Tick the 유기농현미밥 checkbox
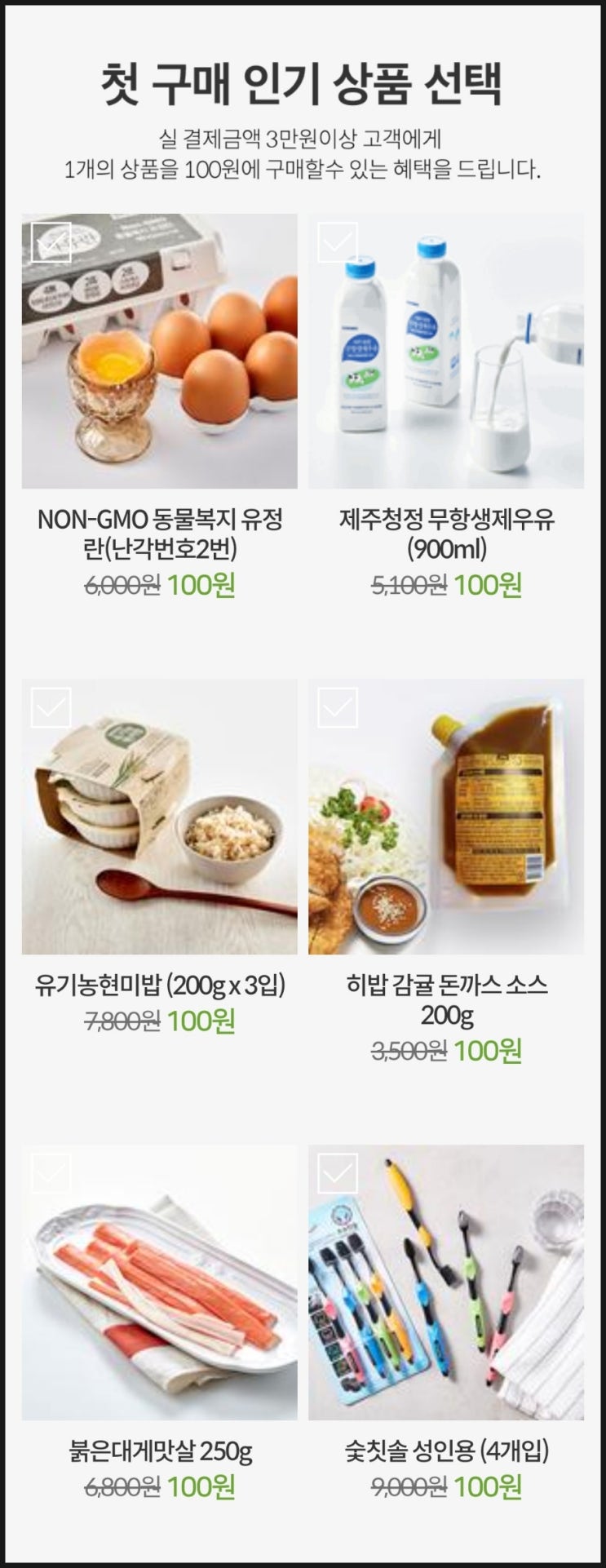The image size is (606, 1568). point(51,707)
